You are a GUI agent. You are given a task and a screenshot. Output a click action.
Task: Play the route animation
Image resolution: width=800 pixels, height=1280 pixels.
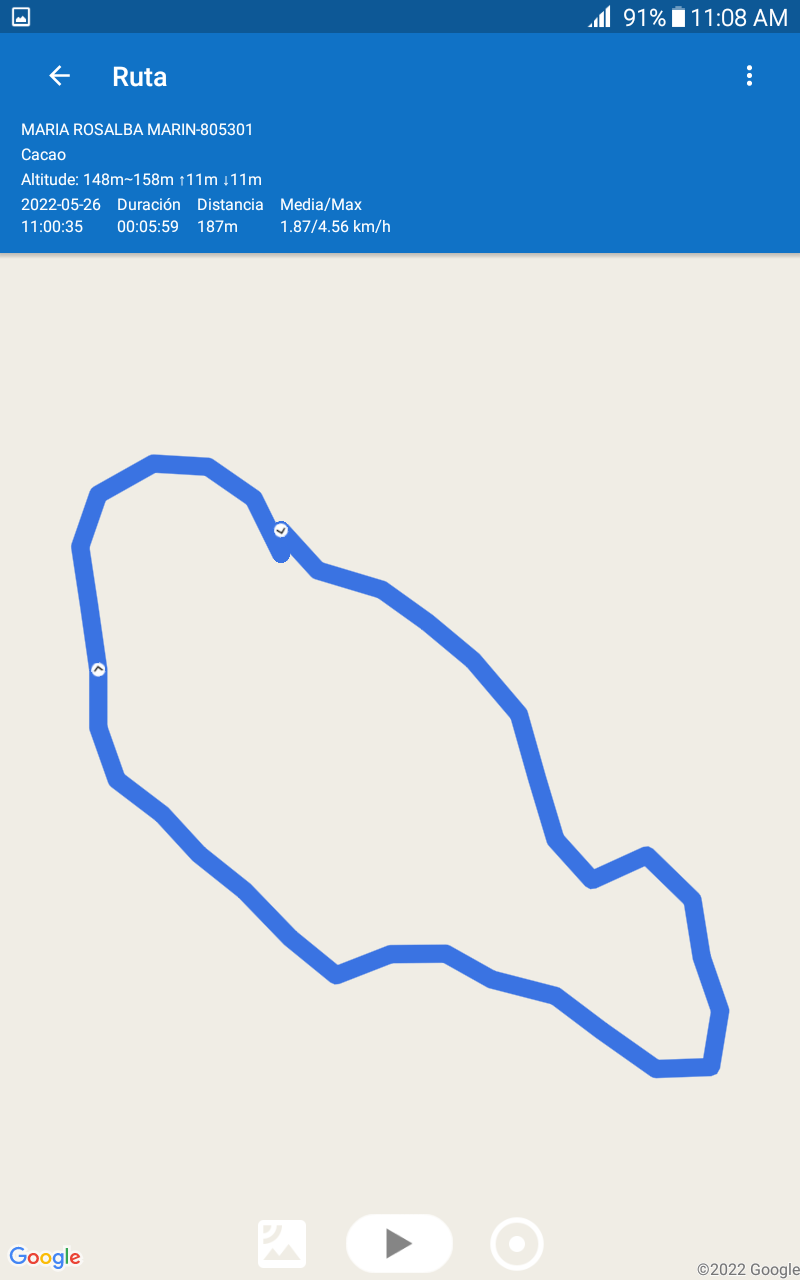coord(399,1243)
